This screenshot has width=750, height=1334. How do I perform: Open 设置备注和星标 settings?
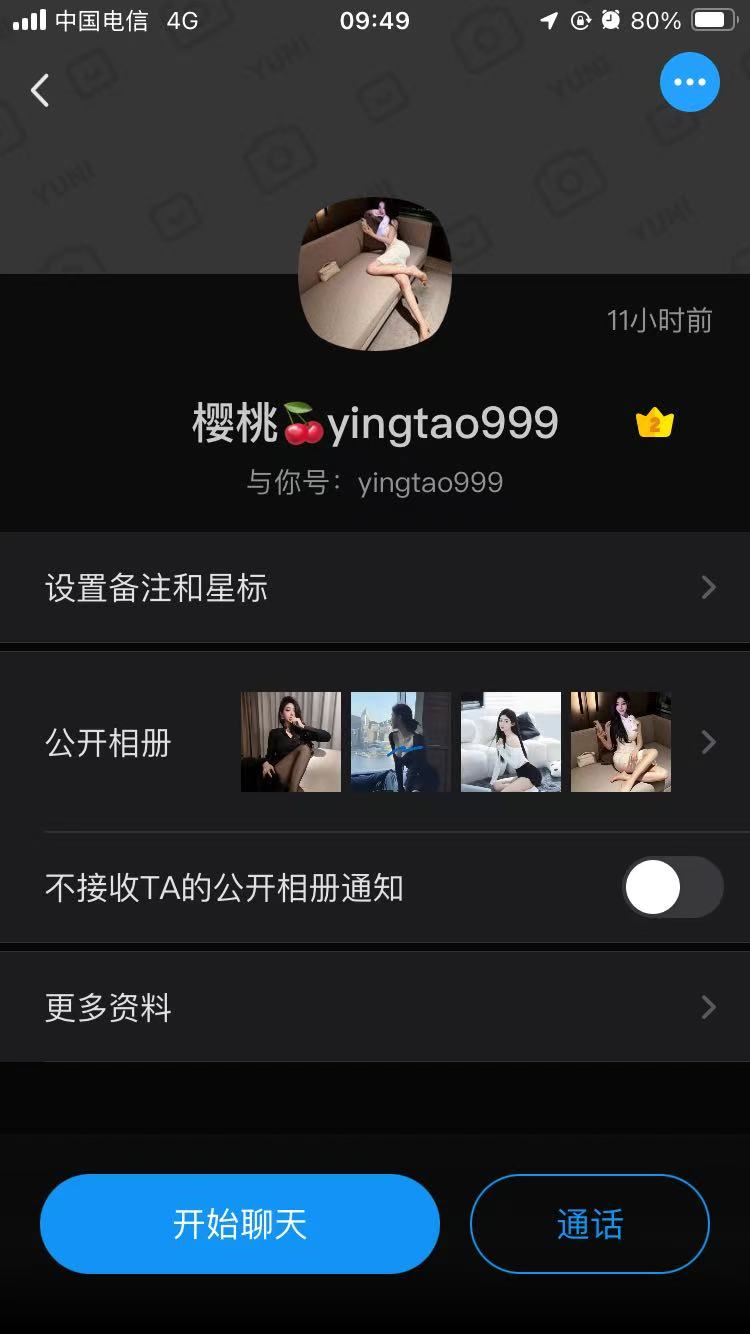coord(375,588)
